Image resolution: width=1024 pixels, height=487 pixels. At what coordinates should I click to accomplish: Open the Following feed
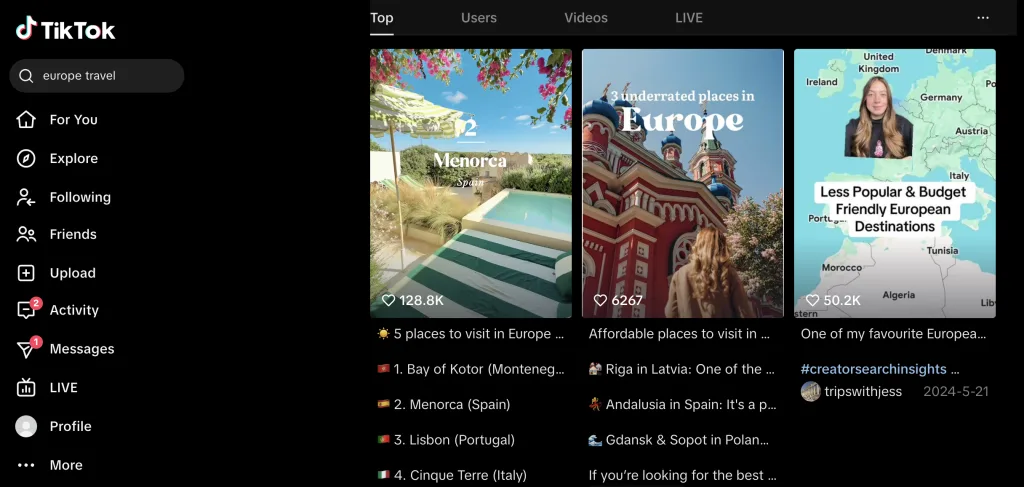(x=79, y=197)
